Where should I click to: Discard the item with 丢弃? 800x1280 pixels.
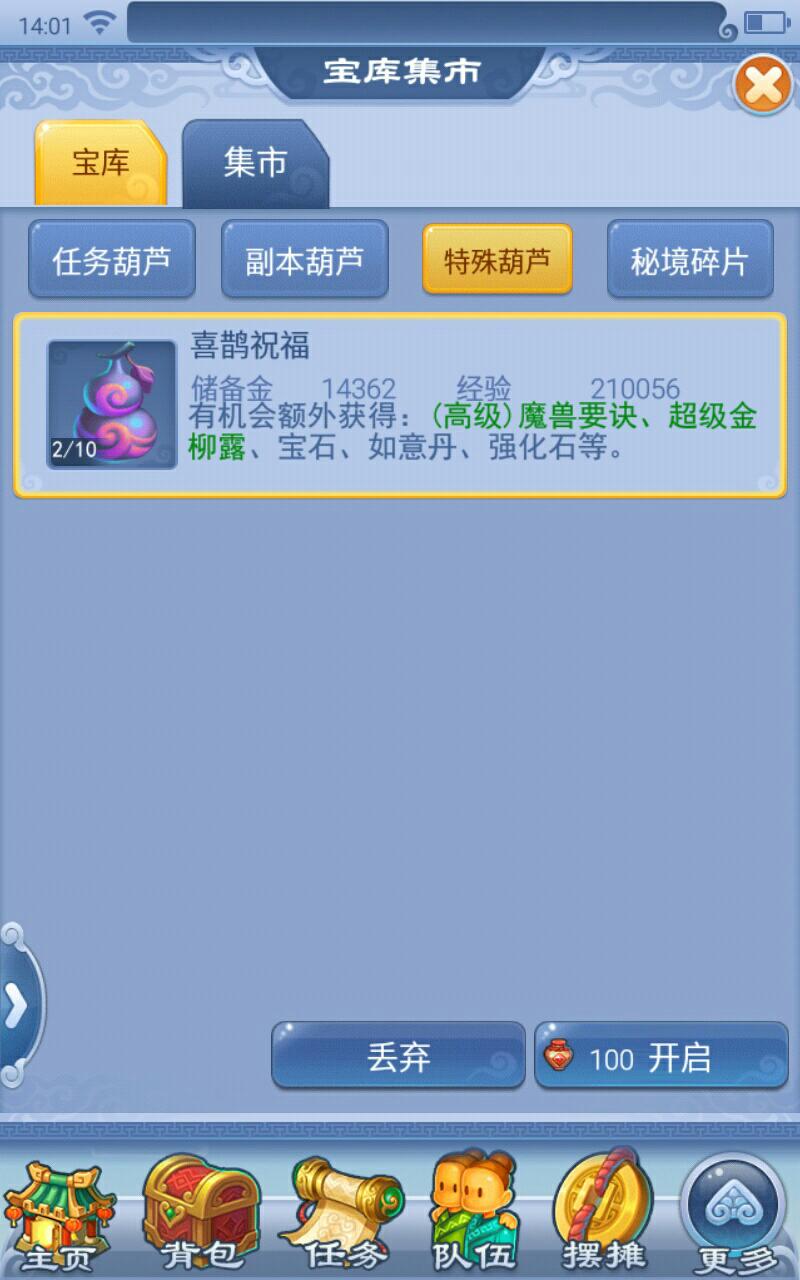point(398,1056)
